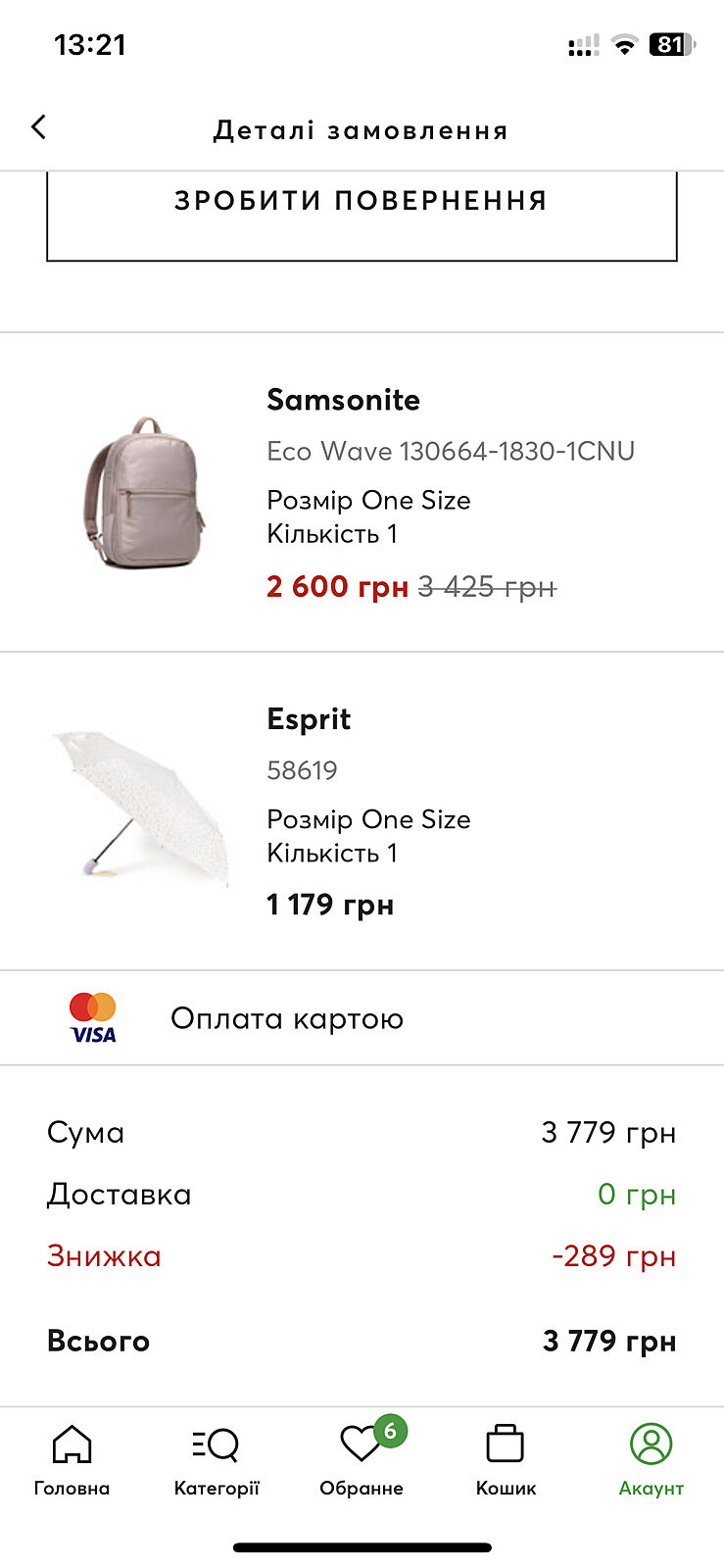Viewport: 724px width, 1568px height.
Task: Go back from order details
Action: pyautogui.click(x=39, y=127)
